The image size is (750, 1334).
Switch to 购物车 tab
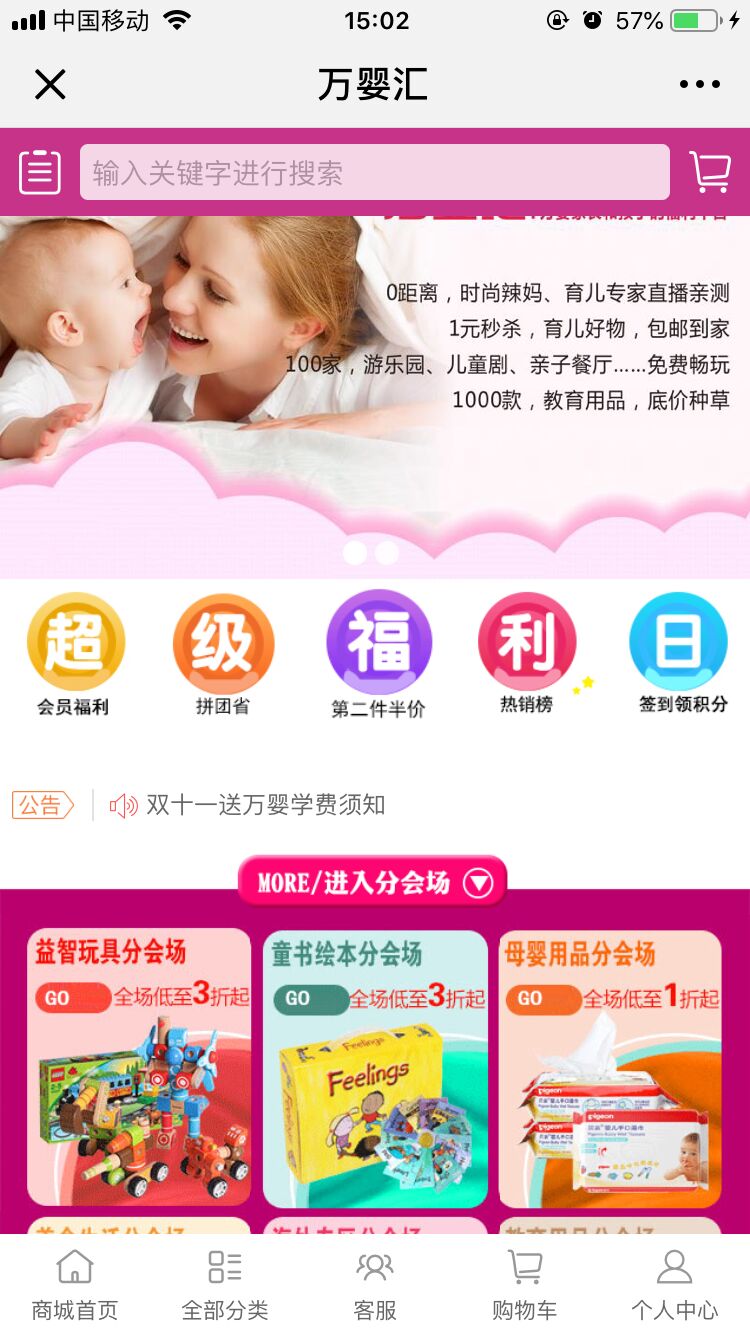point(524,1285)
